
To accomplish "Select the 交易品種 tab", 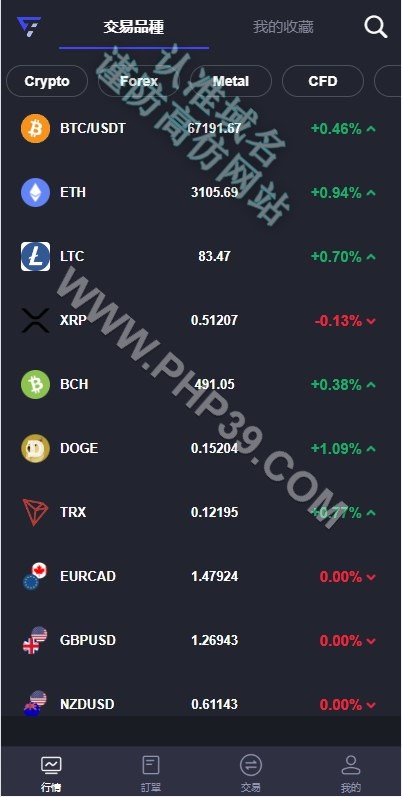I will click(x=134, y=27).
